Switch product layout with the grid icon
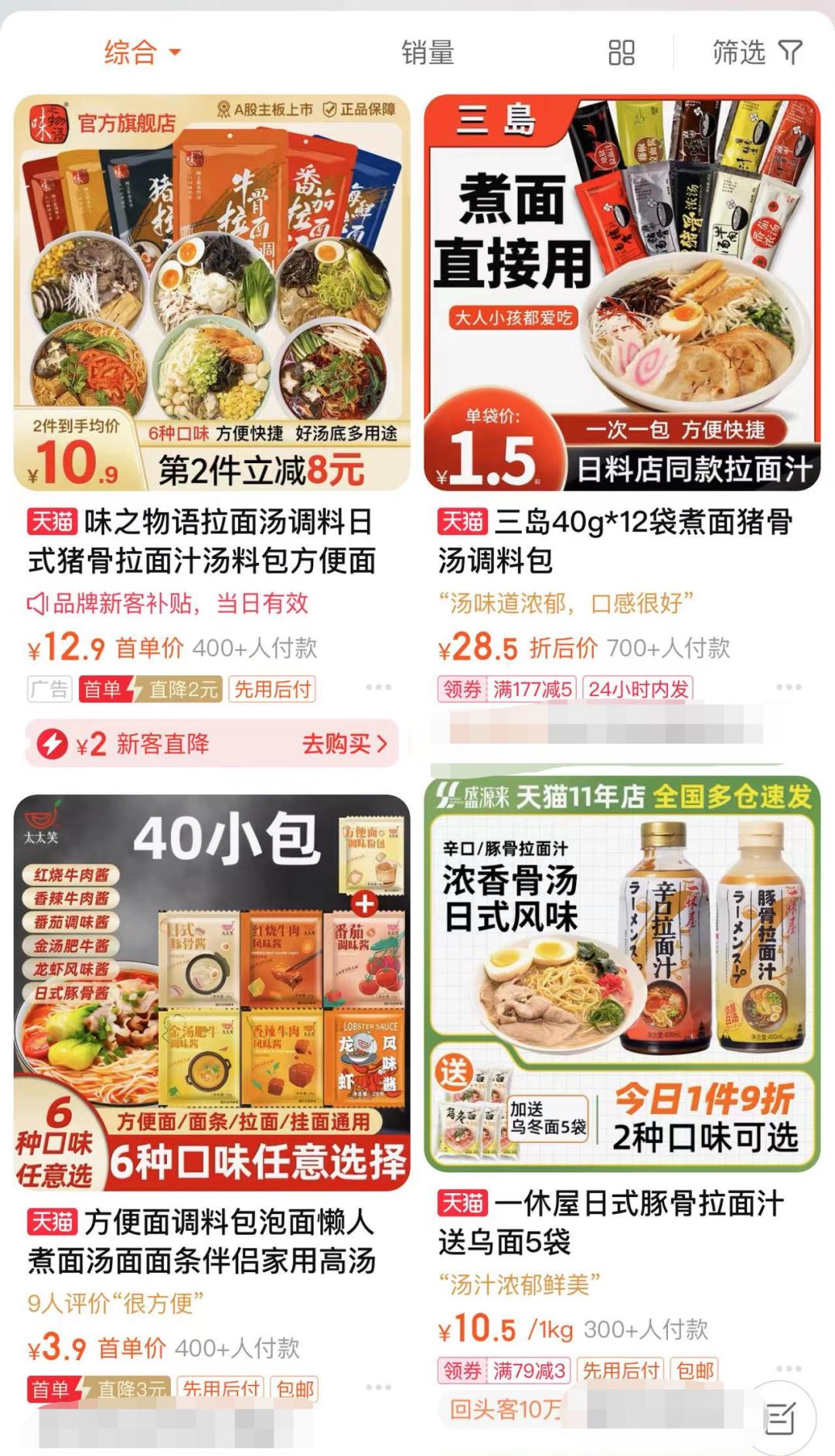This screenshot has height=1456, width=835. [621, 53]
